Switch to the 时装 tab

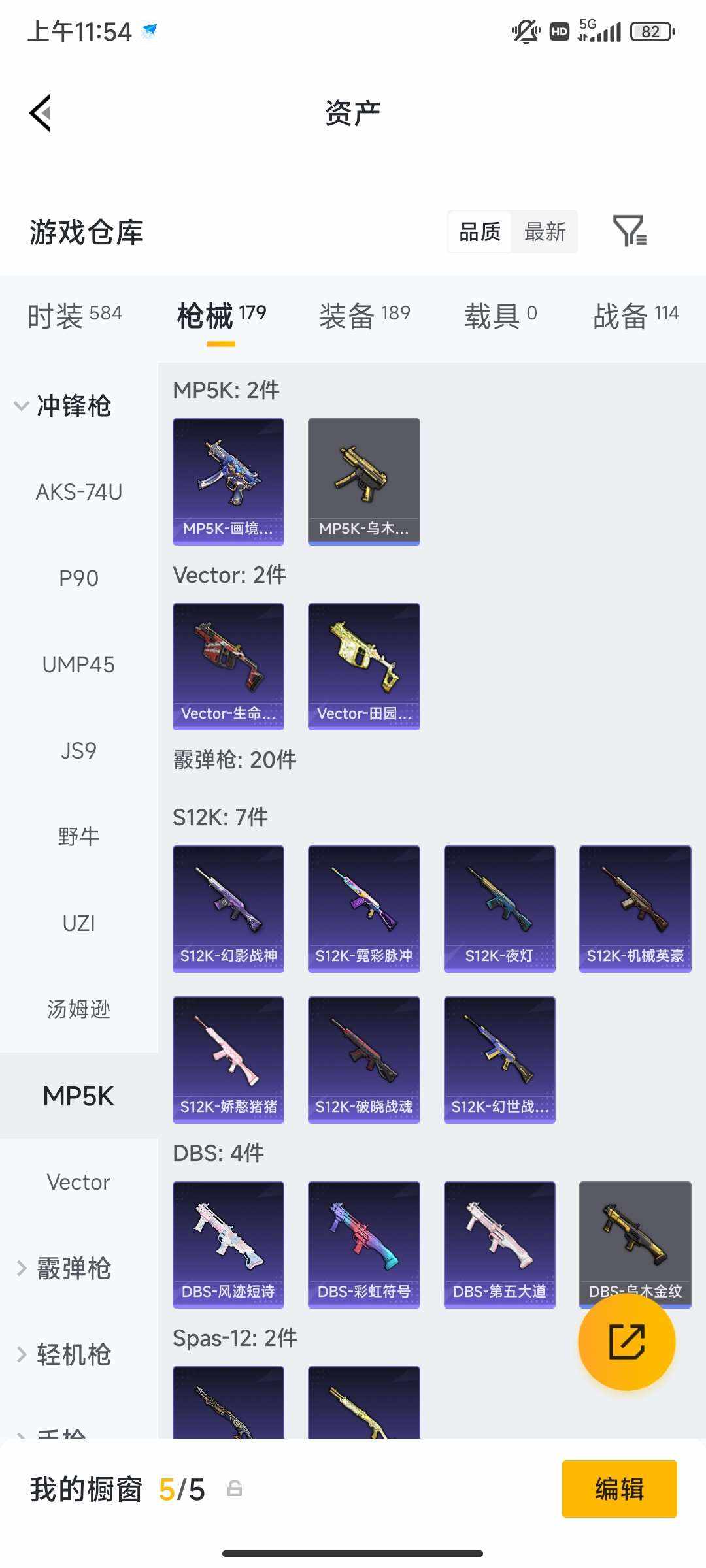75,316
